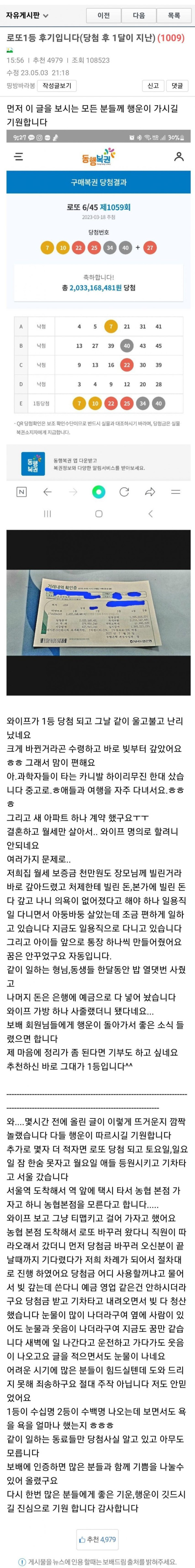
Task: Go to the previous post with 이전
Action: (x=104, y=15)
